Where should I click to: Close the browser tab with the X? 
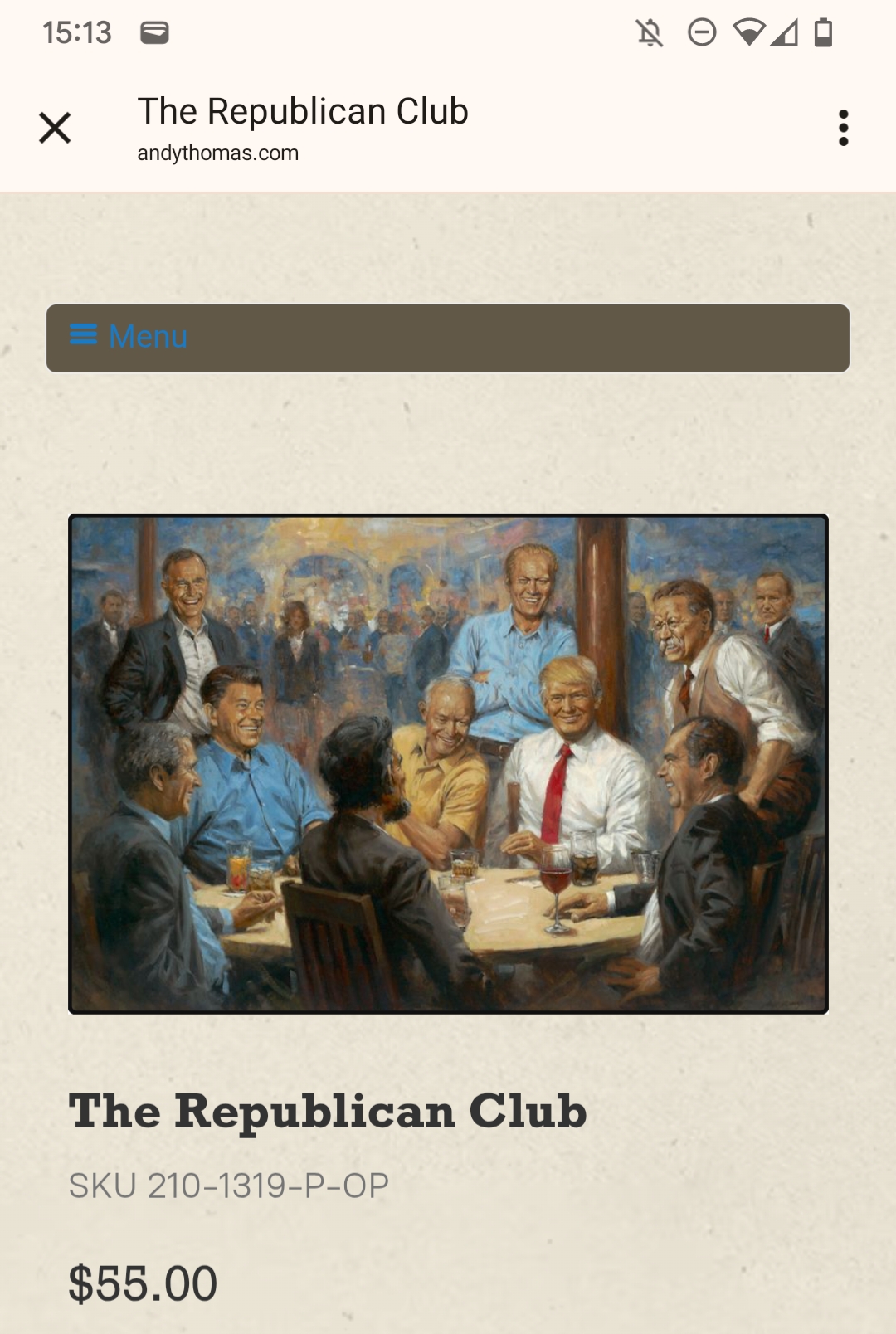[55, 128]
